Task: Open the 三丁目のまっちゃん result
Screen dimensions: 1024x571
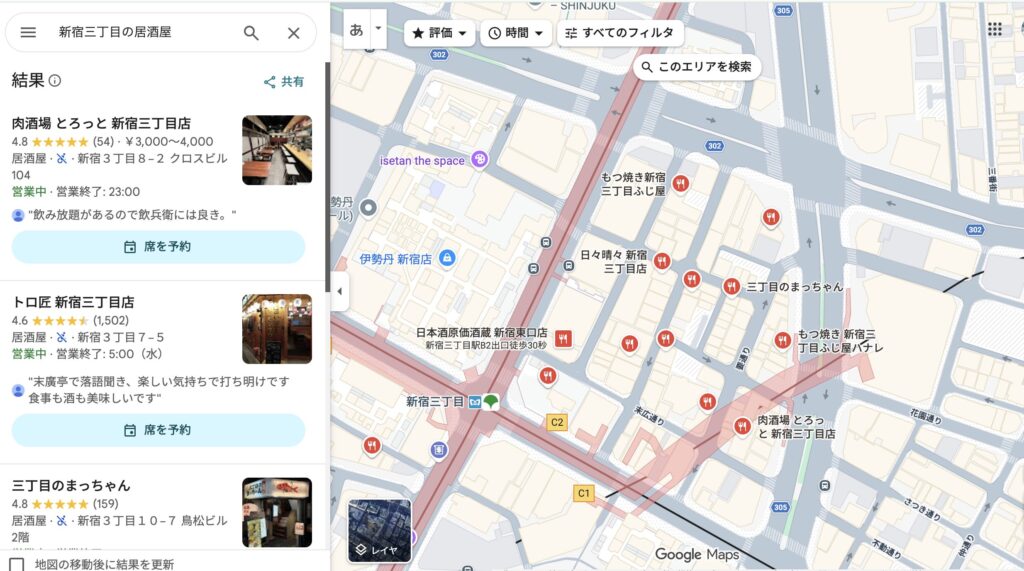Action: 71,485
